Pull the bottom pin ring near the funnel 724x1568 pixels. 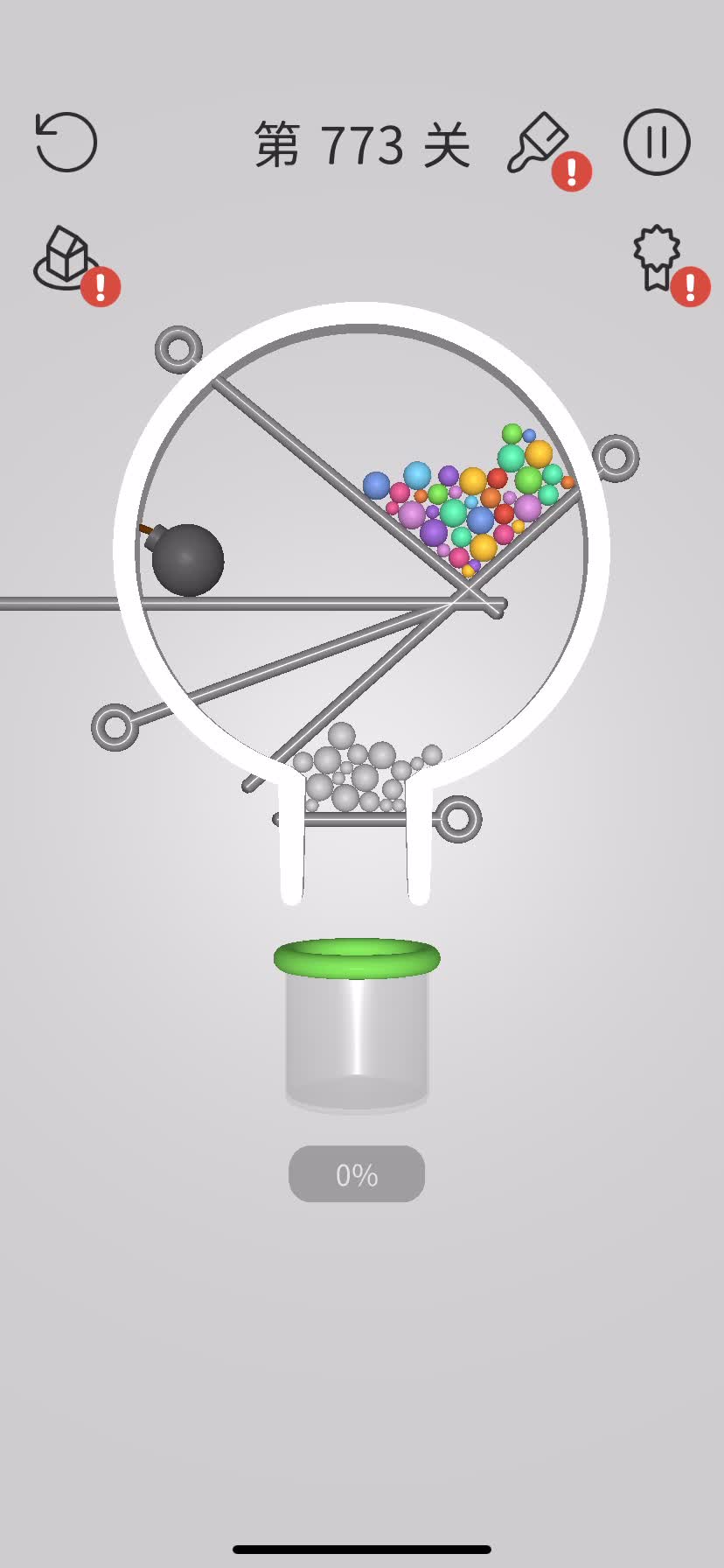pyautogui.click(x=457, y=819)
